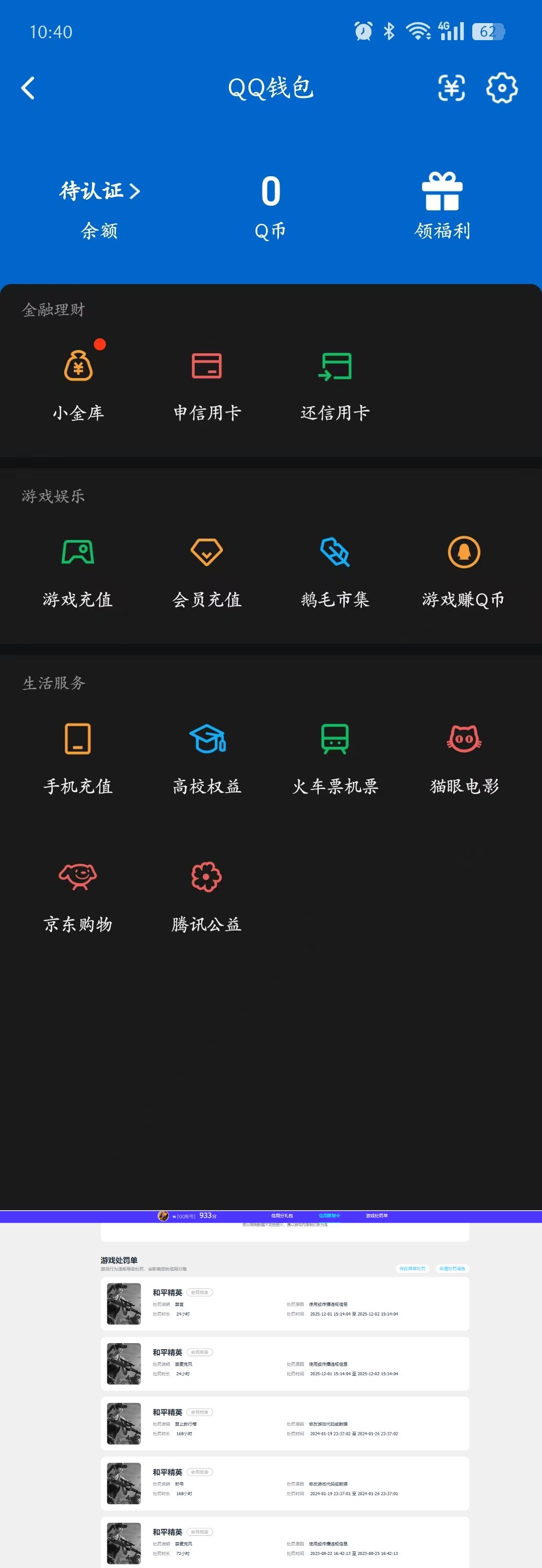Viewport: 542px width, 1568px height.
Task: Open the QQ wallet settings gear
Action: pos(501,88)
